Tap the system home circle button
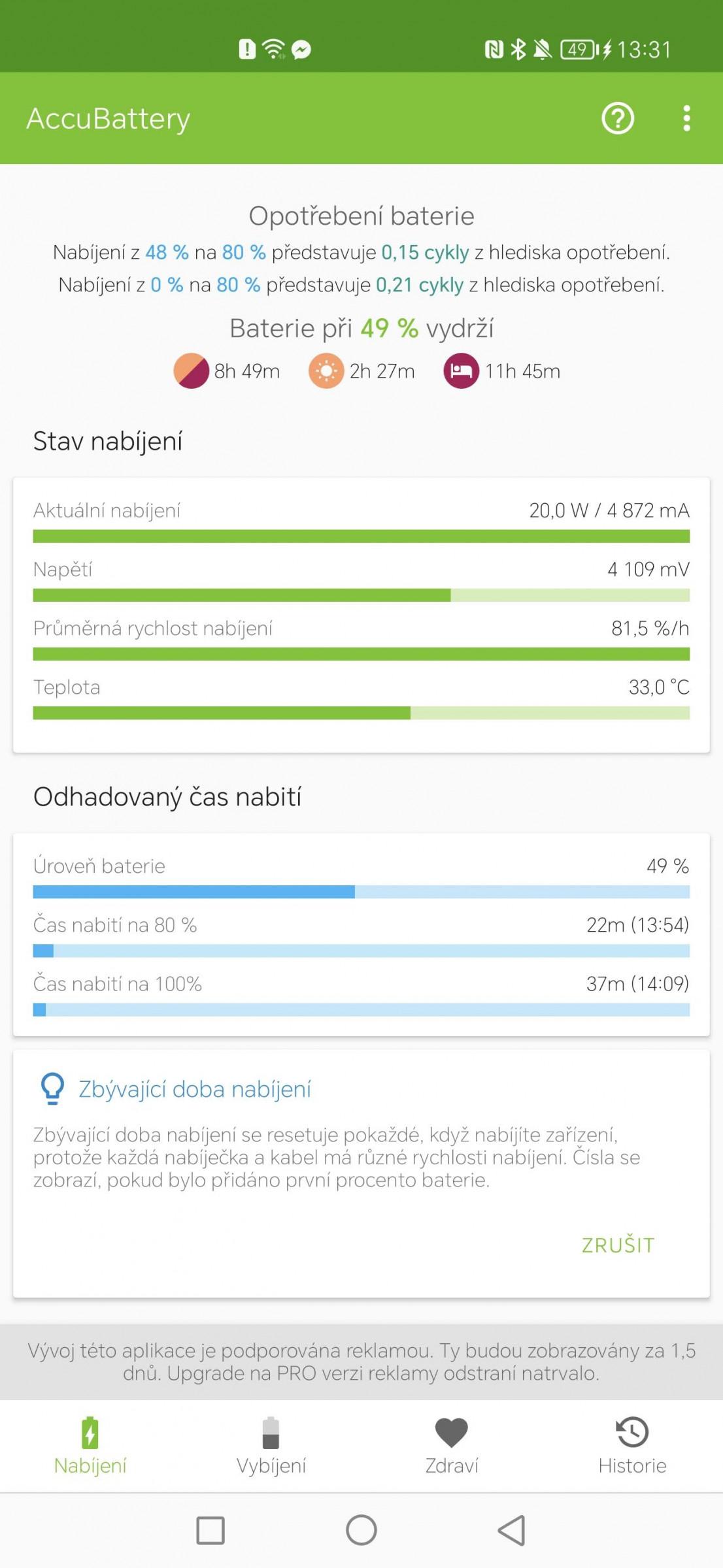The image size is (723, 1568). click(x=361, y=1530)
